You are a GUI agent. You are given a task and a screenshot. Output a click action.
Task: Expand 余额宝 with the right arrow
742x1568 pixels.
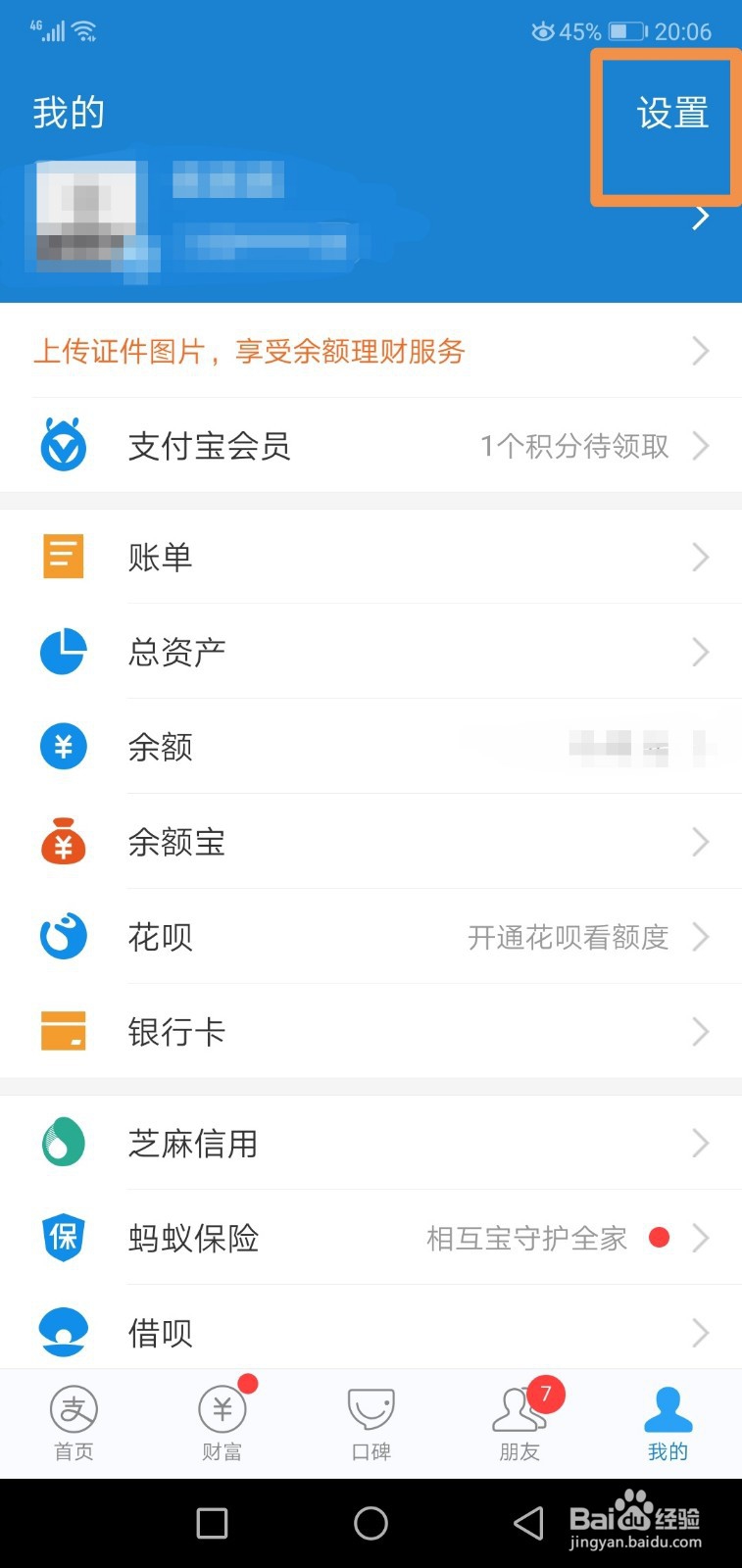coord(700,842)
